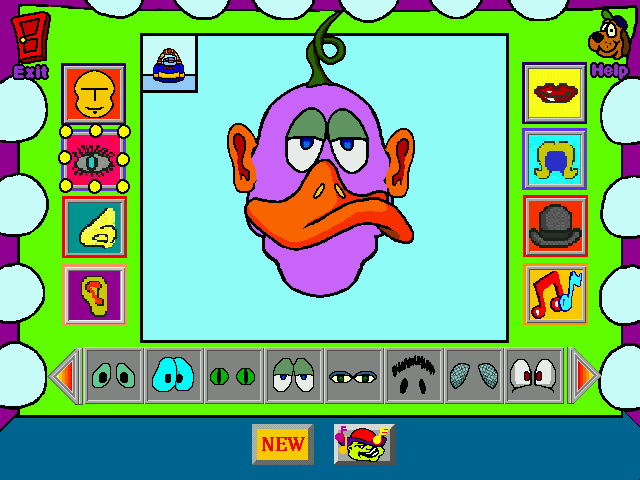Start a new face with NEW
The width and height of the screenshot is (640, 480).
283,444
